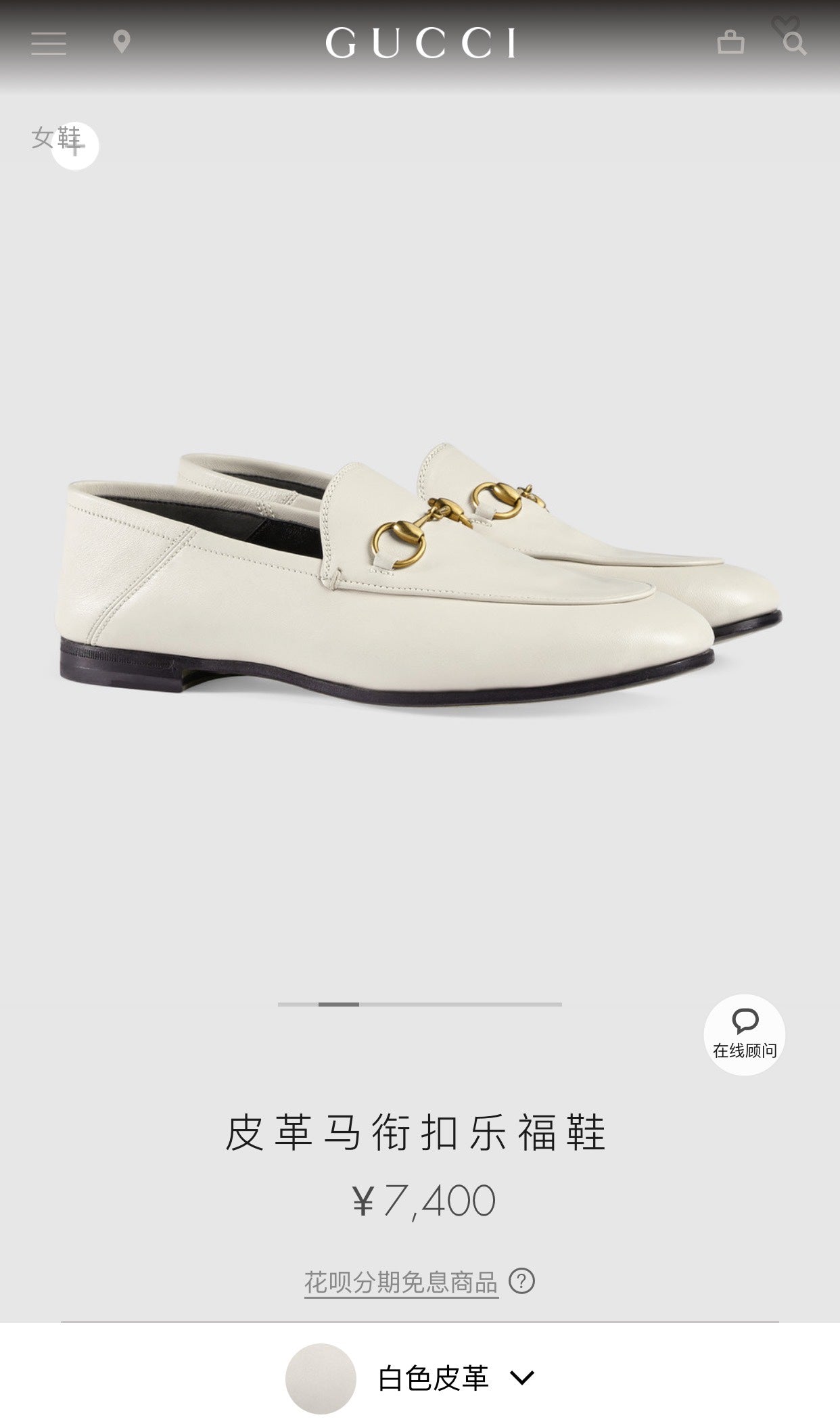Open the store locator pin
Screen dimensions: 840x1428
pyautogui.click(x=122, y=42)
